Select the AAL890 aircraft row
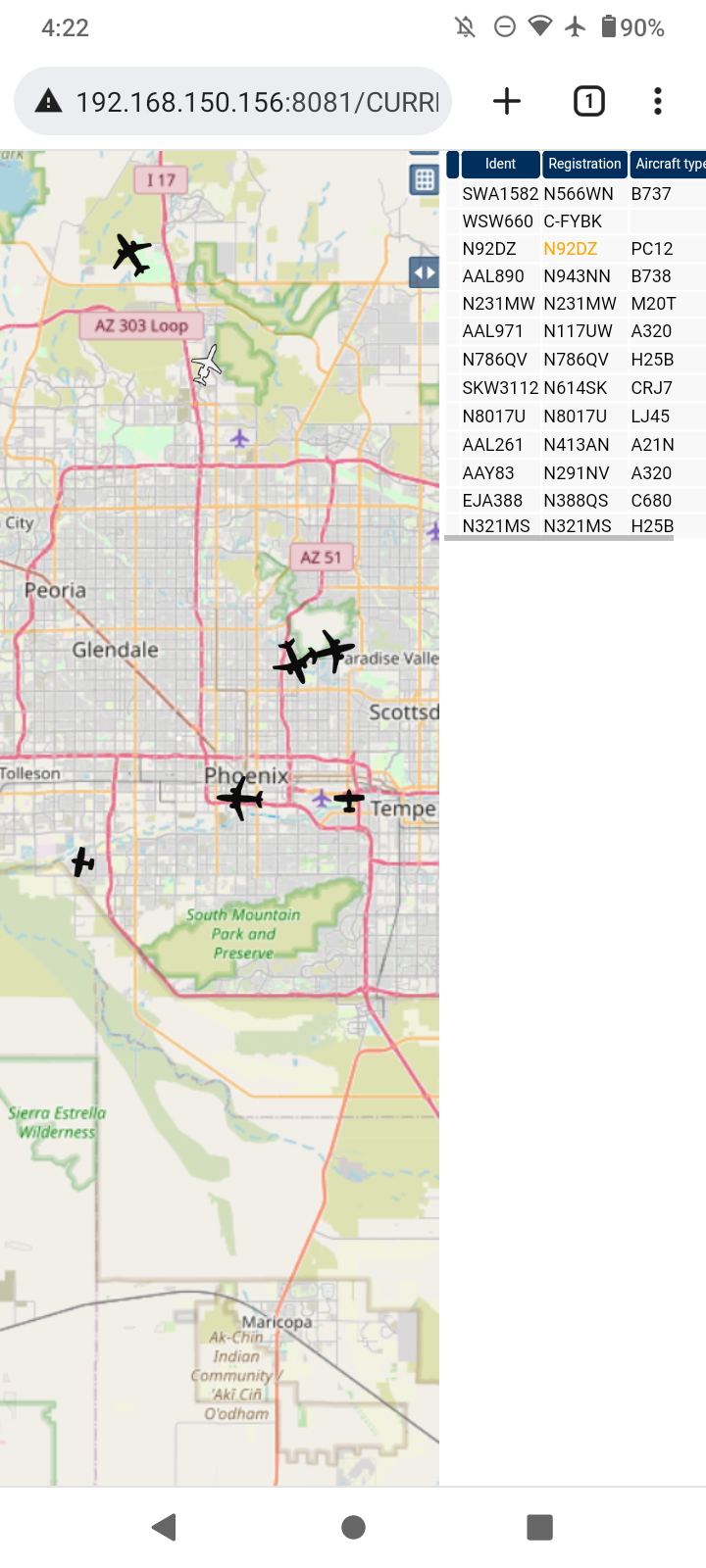706x1568 pixels. coord(577,276)
